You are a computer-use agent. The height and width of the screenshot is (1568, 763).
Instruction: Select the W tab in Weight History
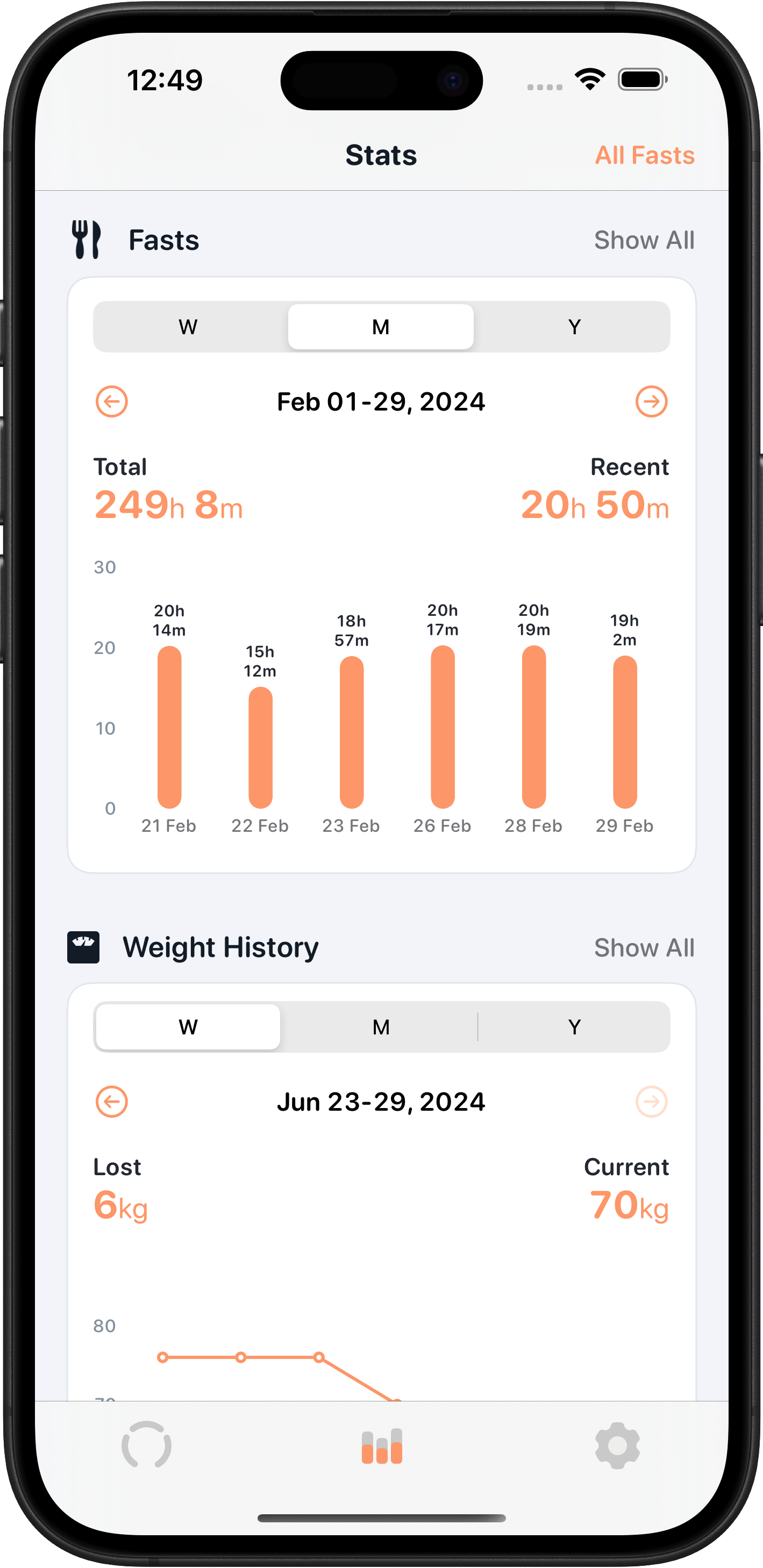point(188,1026)
